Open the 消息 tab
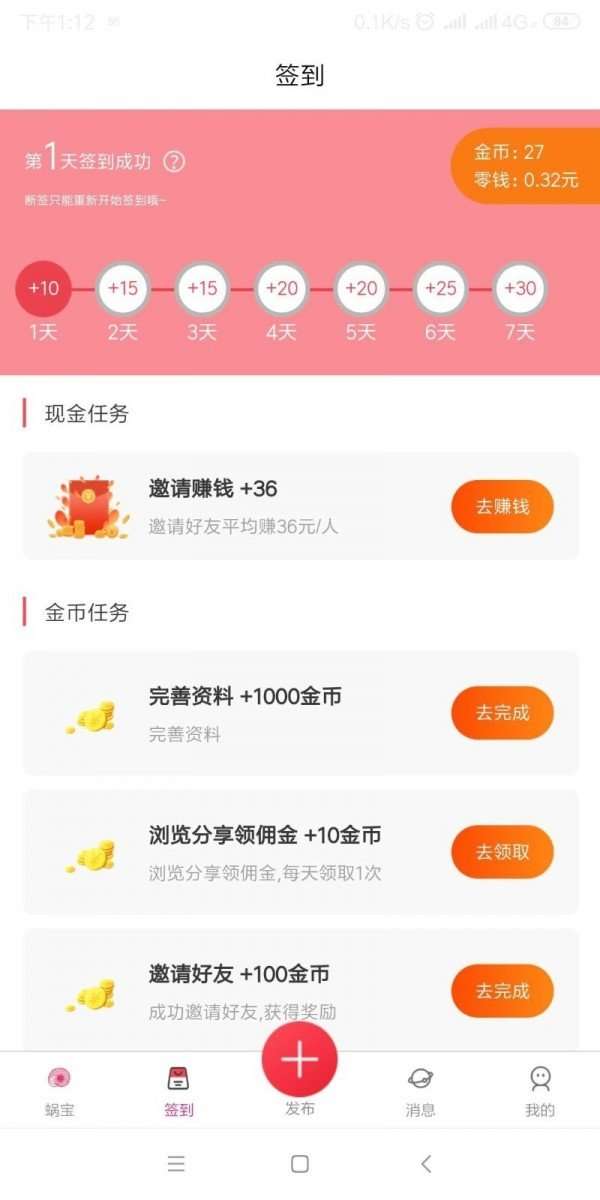The image size is (600, 1200). click(421, 1091)
